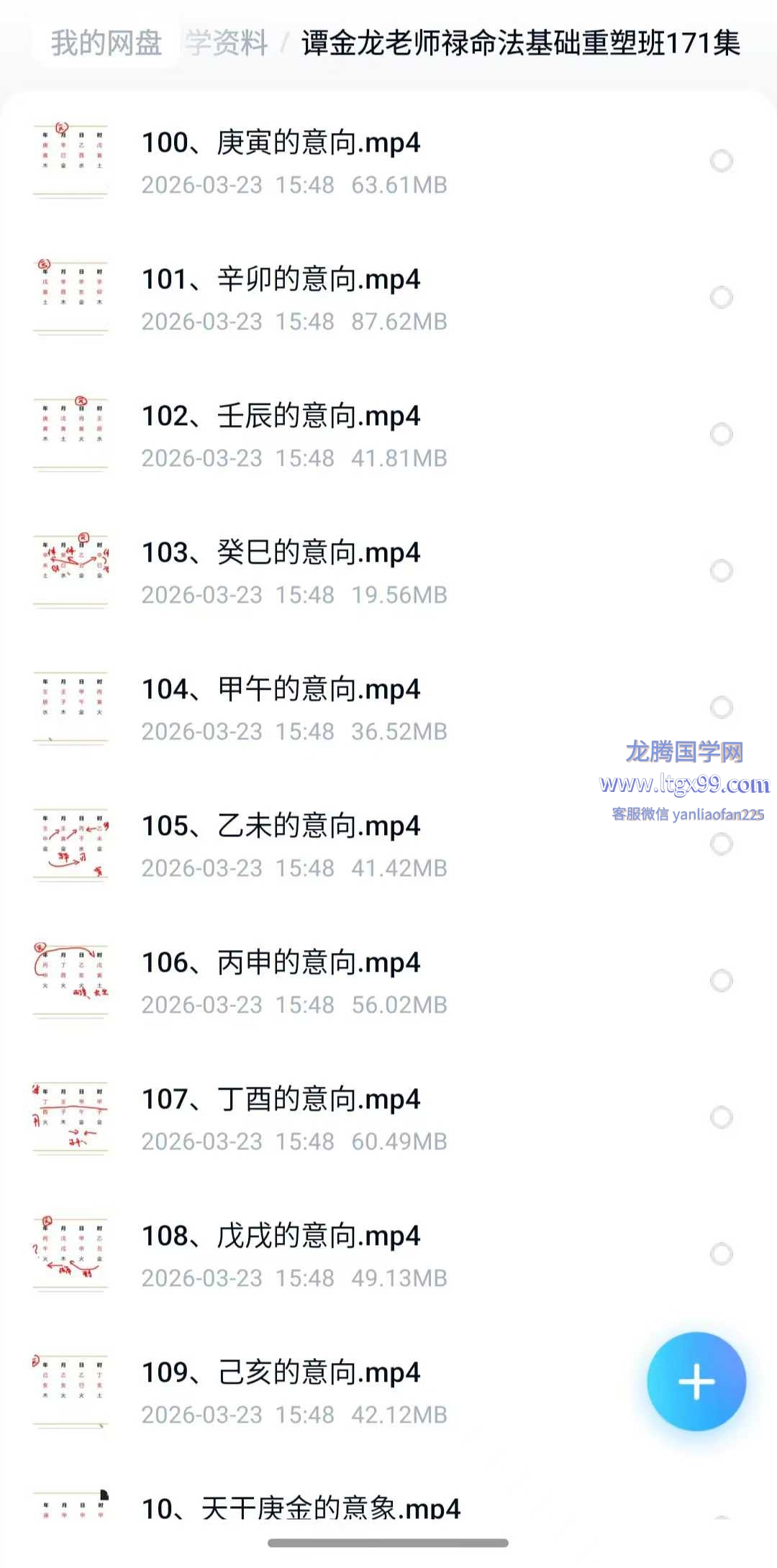The image size is (777, 1568).
Task: Open 105、乙未的意向.mp4
Action: pos(281,826)
